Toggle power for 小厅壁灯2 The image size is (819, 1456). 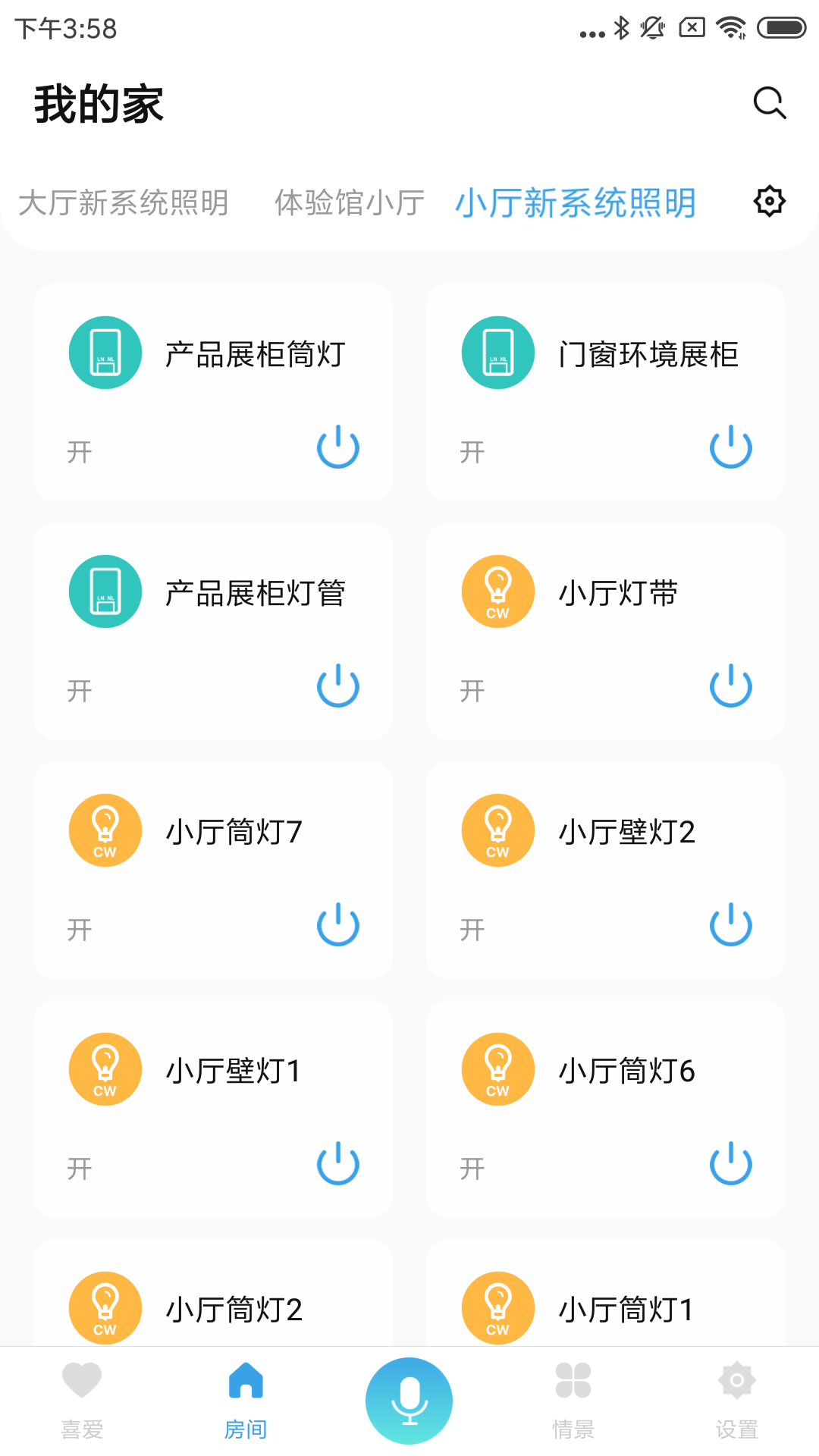[x=730, y=925]
